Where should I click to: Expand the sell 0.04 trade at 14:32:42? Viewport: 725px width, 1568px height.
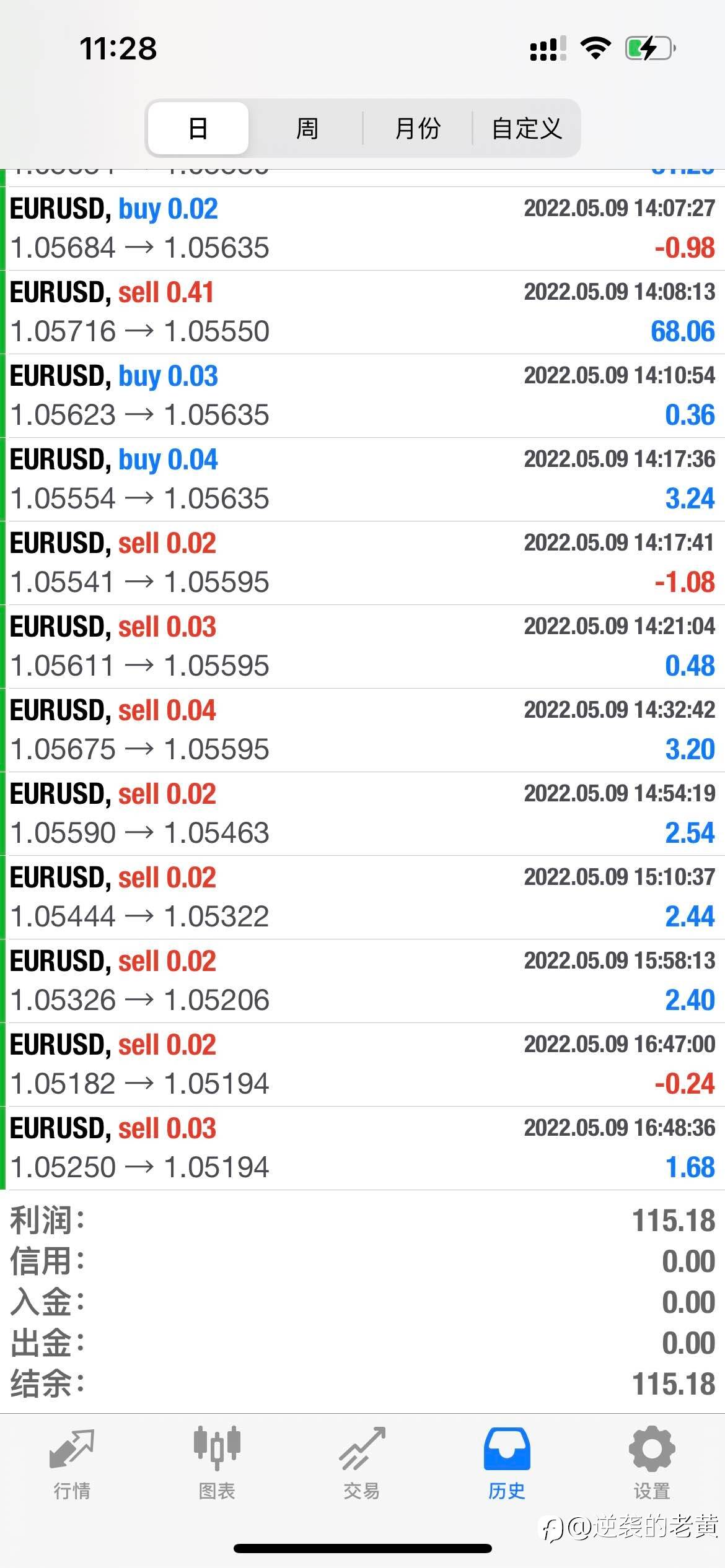[x=362, y=730]
